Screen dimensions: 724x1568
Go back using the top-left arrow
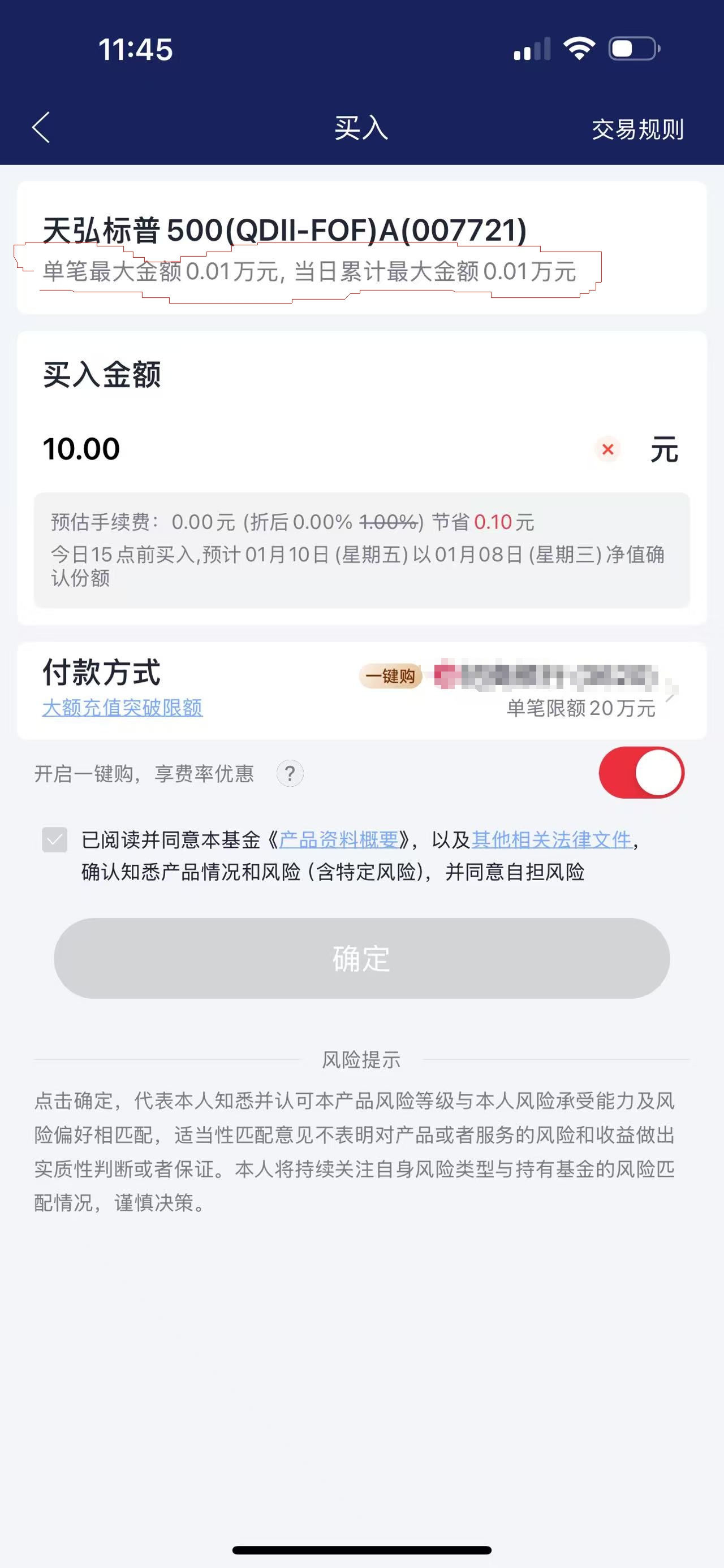point(41,128)
